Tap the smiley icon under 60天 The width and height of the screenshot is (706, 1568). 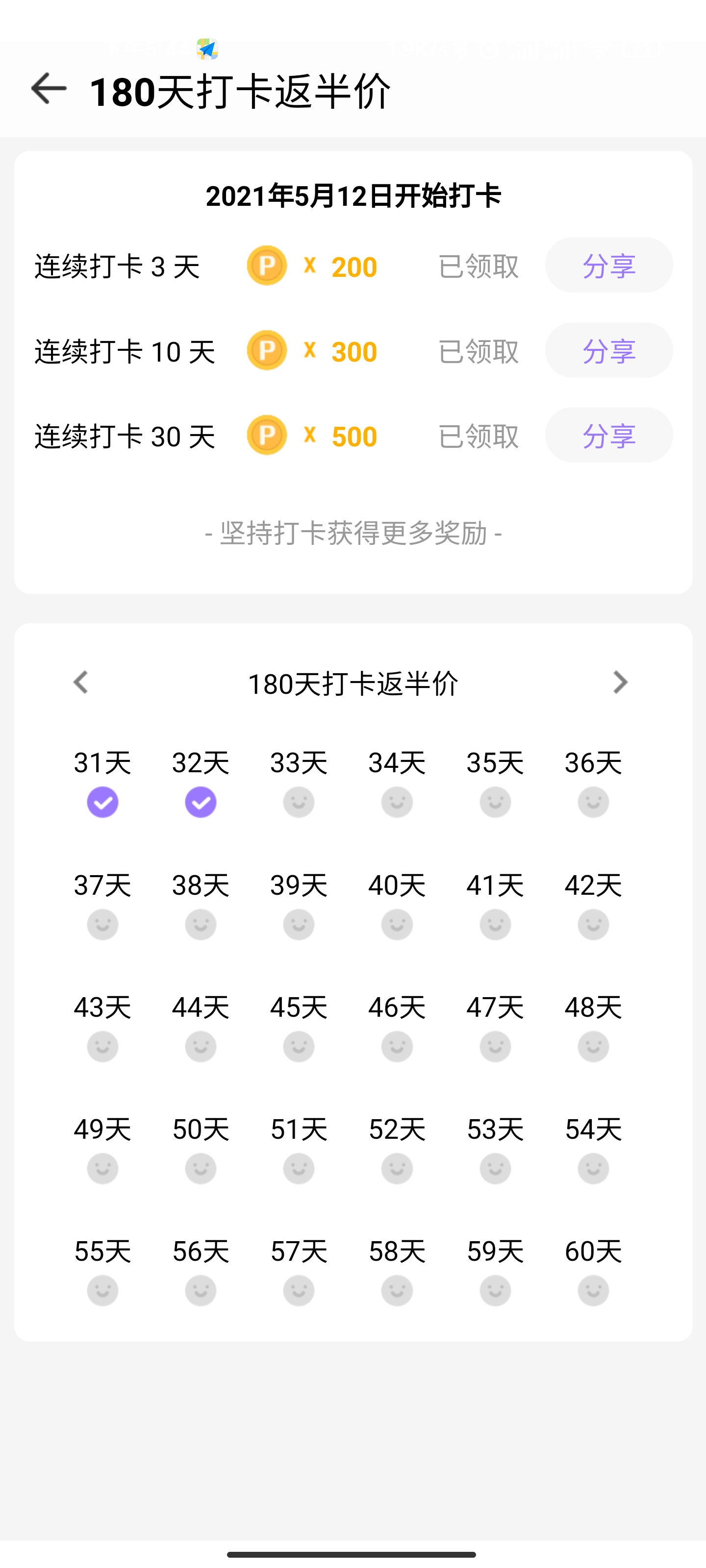[x=593, y=1291]
